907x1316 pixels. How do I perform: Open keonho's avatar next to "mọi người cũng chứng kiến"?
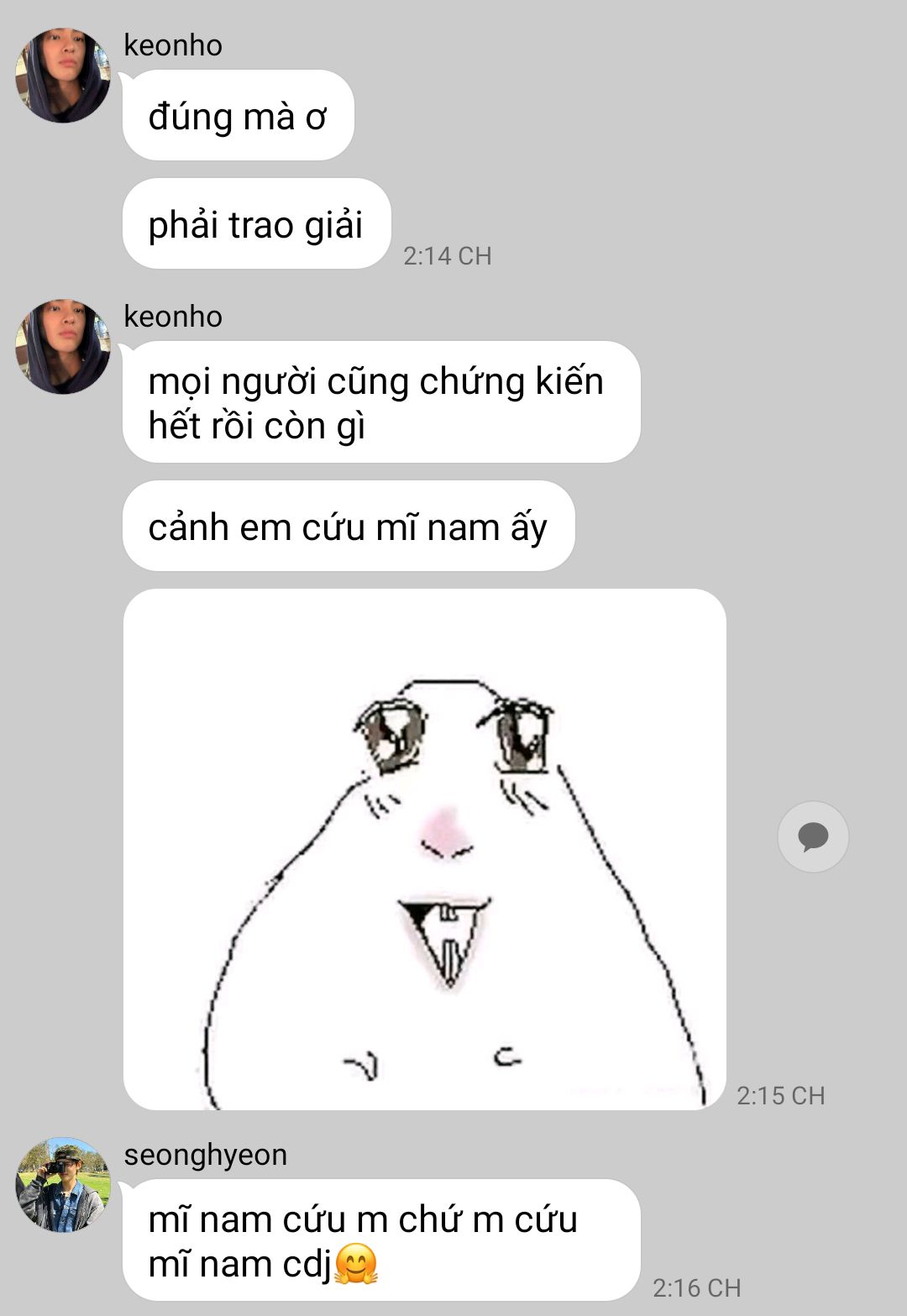click(x=63, y=347)
